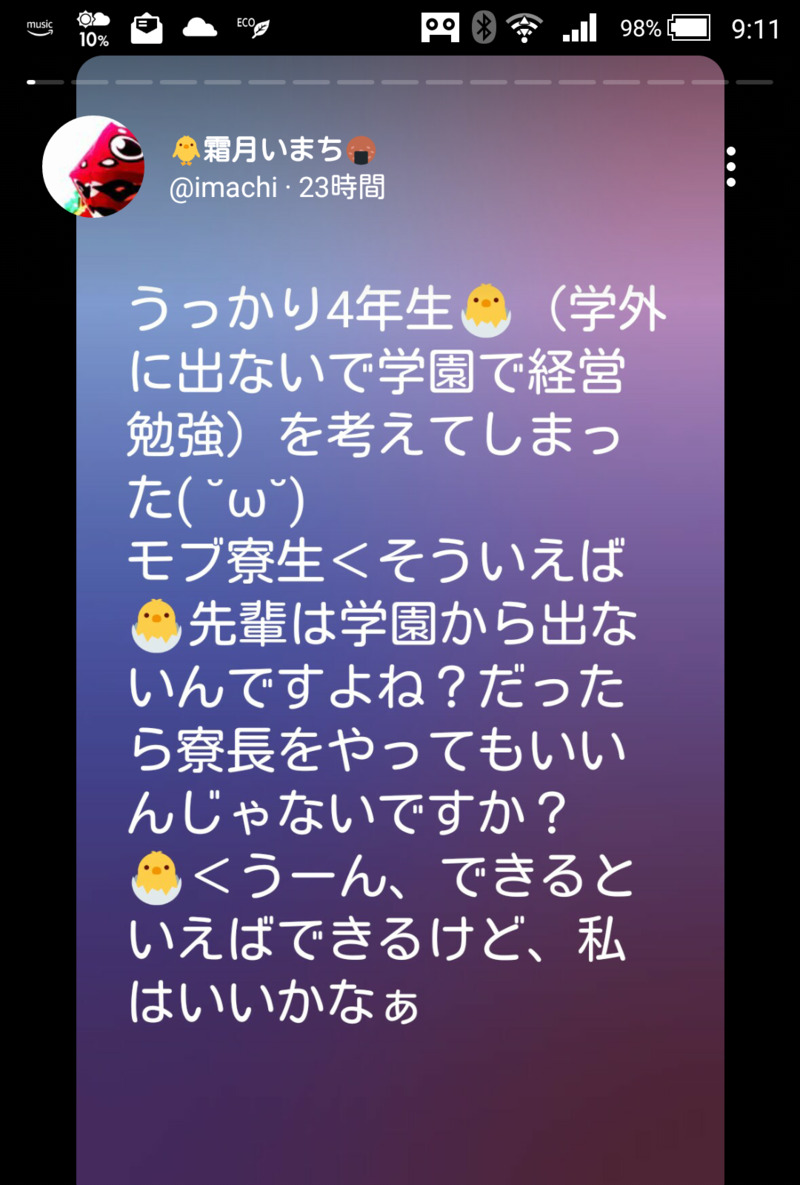The image size is (800, 1185).
Task: Open 霜月いまち's profile picture
Action: click(x=93, y=166)
